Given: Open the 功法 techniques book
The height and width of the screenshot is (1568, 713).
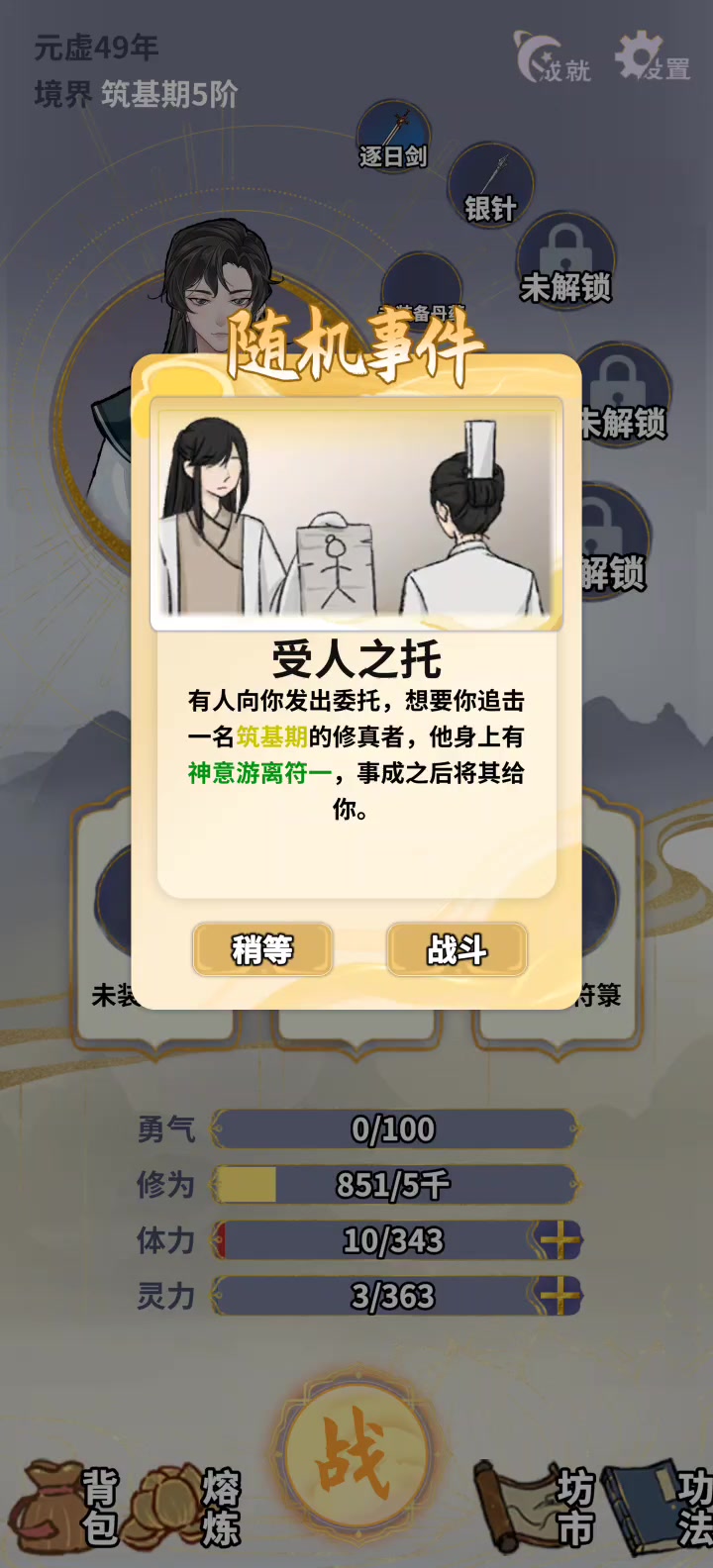Looking at the screenshot, I should [x=659, y=1507].
